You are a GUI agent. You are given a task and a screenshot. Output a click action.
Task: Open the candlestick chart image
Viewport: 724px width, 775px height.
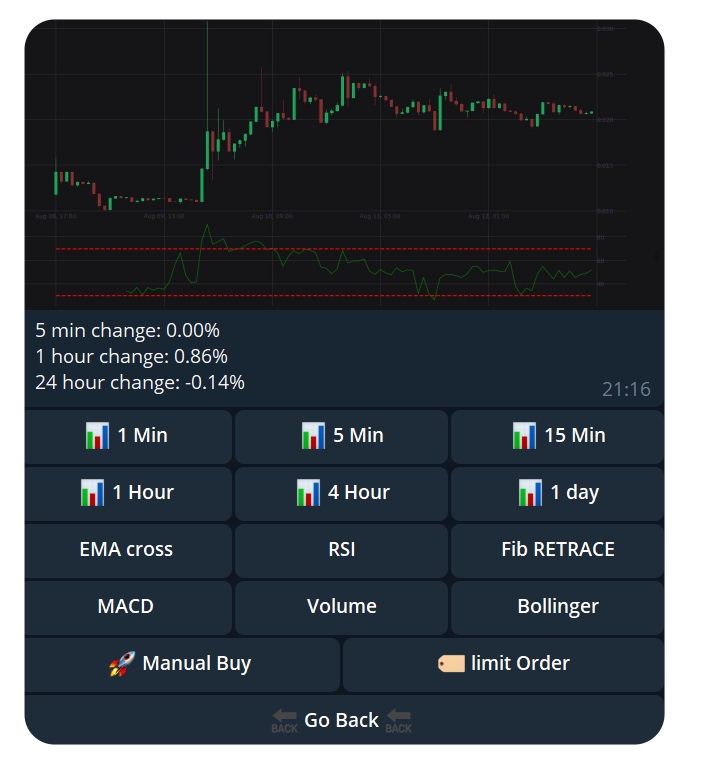(344, 165)
